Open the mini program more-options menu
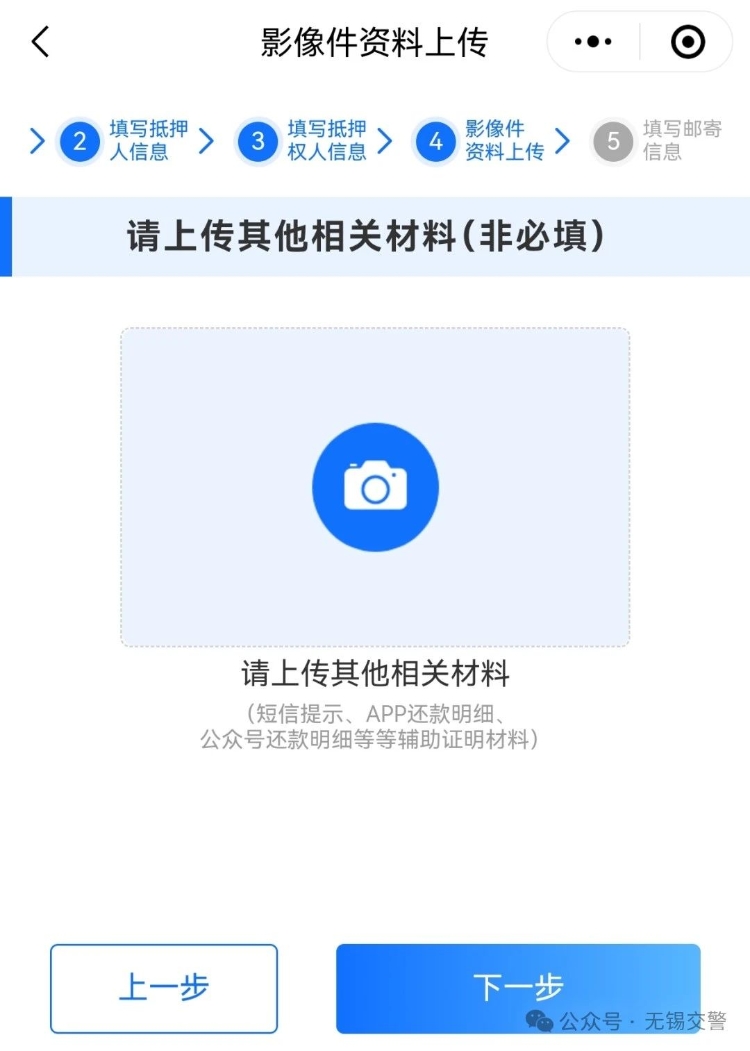Screen dimensions: 750x1051 (593, 42)
